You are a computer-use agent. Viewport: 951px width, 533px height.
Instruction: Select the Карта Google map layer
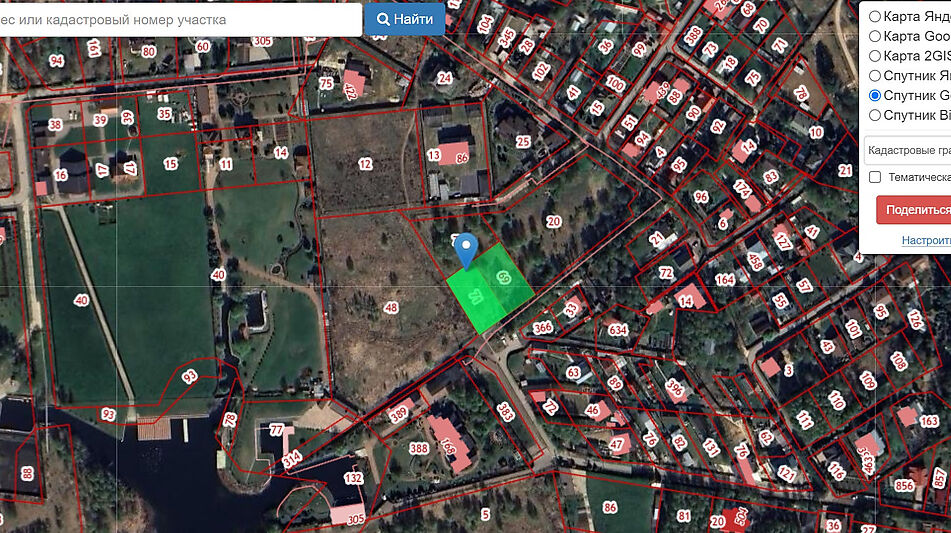coord(875,36)
